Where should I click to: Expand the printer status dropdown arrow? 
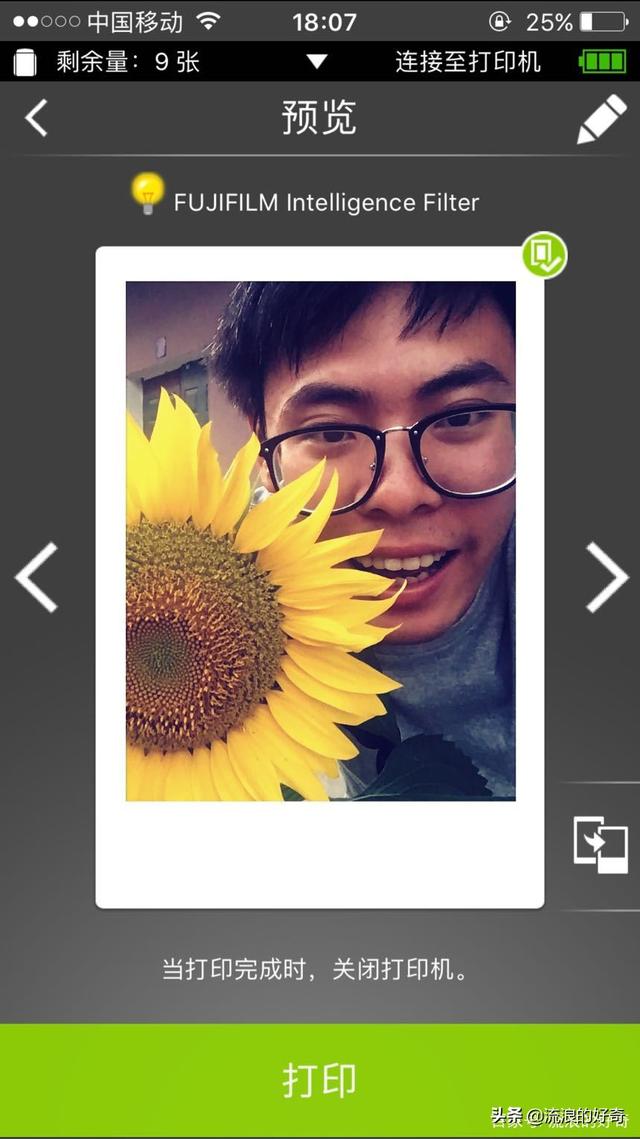(317, 62)
